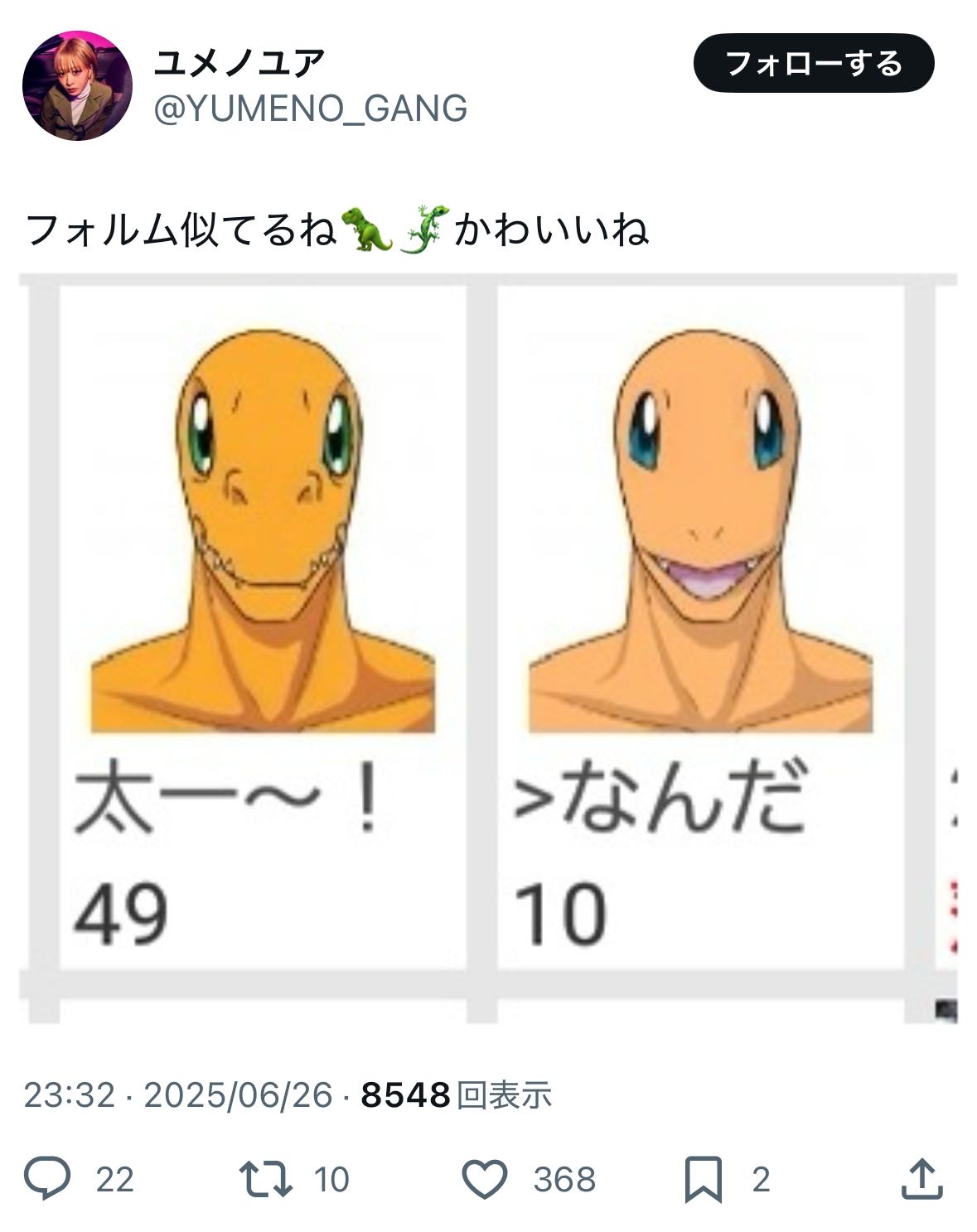Screen dimensions: 977x1232
Task: Reply to this tweet
Action: click(x=48, y=1178)
